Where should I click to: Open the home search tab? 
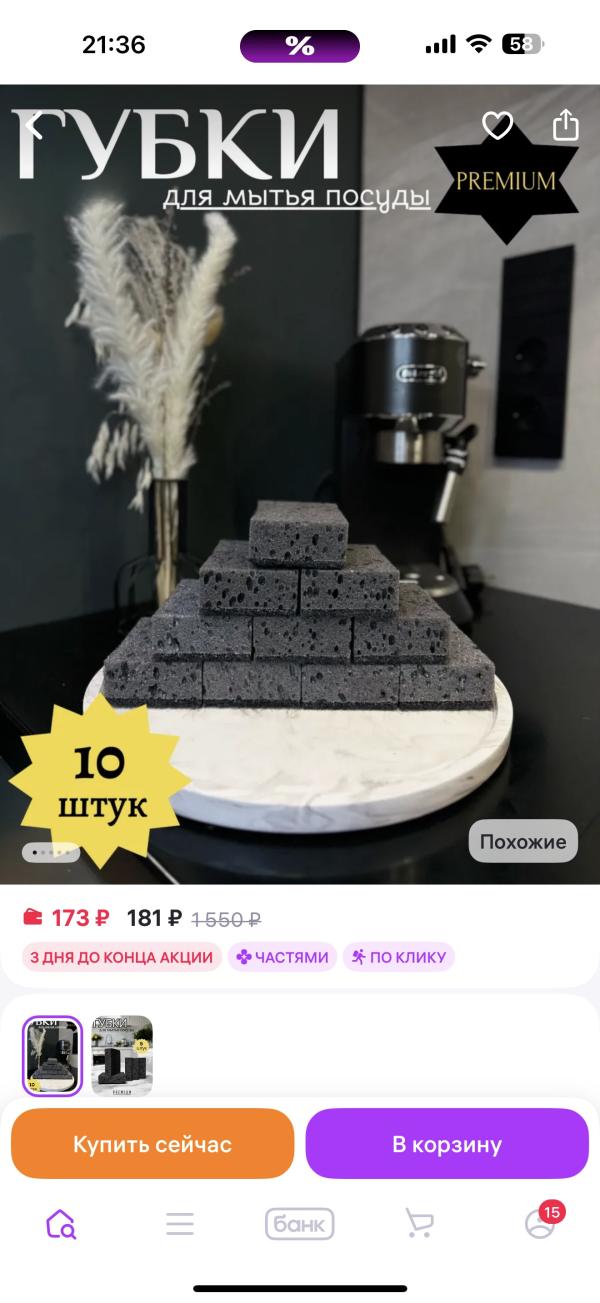[60, 1223]
